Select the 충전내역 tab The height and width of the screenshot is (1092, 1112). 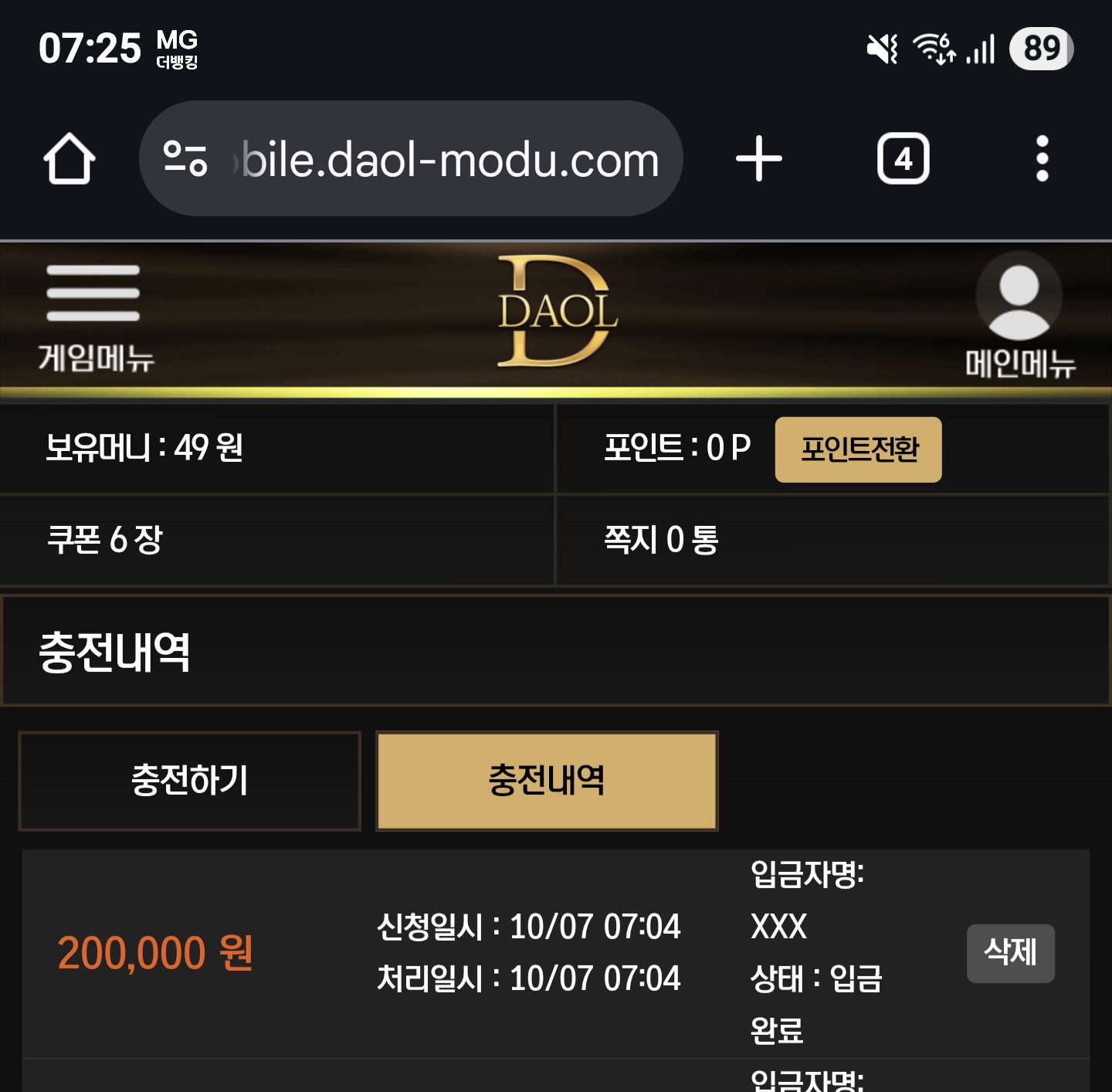[x=547, y=781]
